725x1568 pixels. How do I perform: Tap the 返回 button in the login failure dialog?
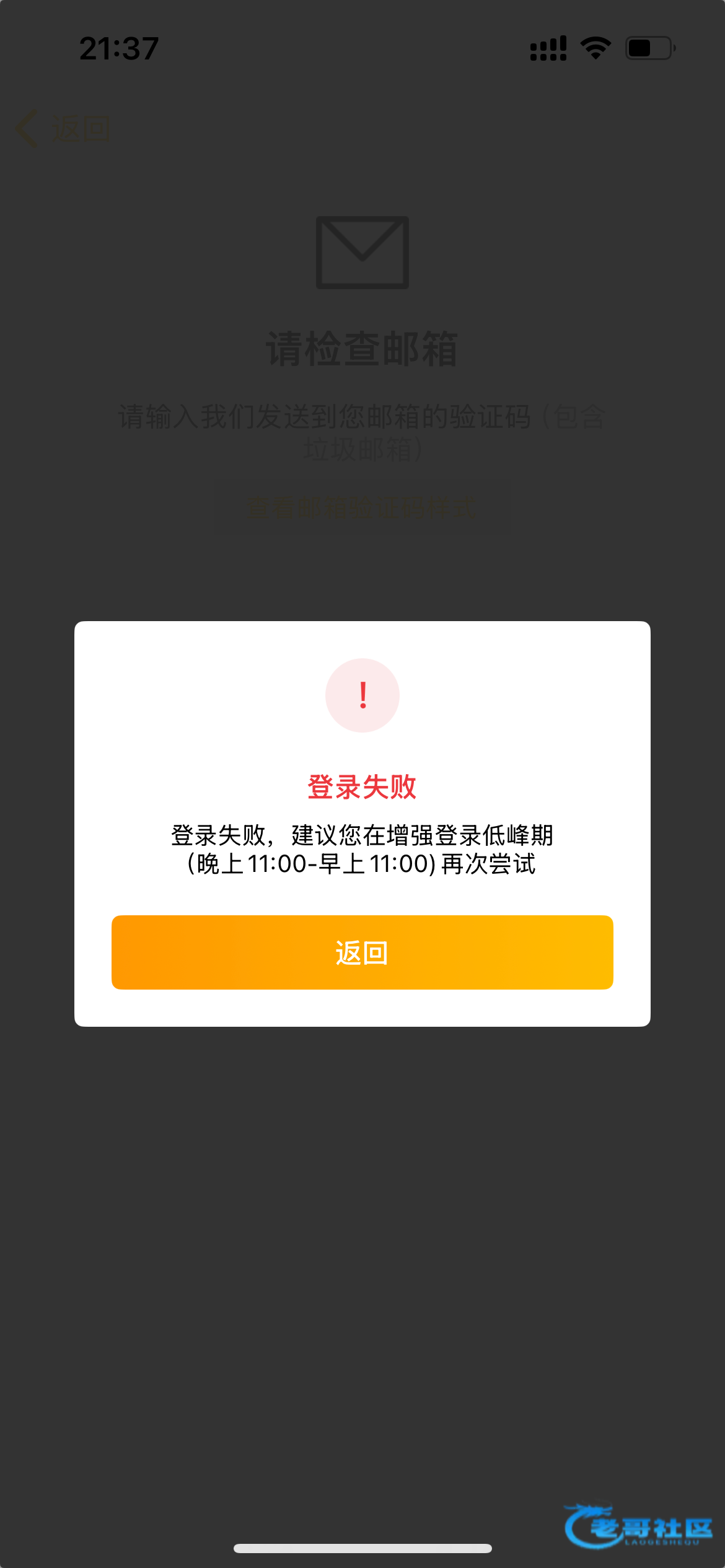362,952
